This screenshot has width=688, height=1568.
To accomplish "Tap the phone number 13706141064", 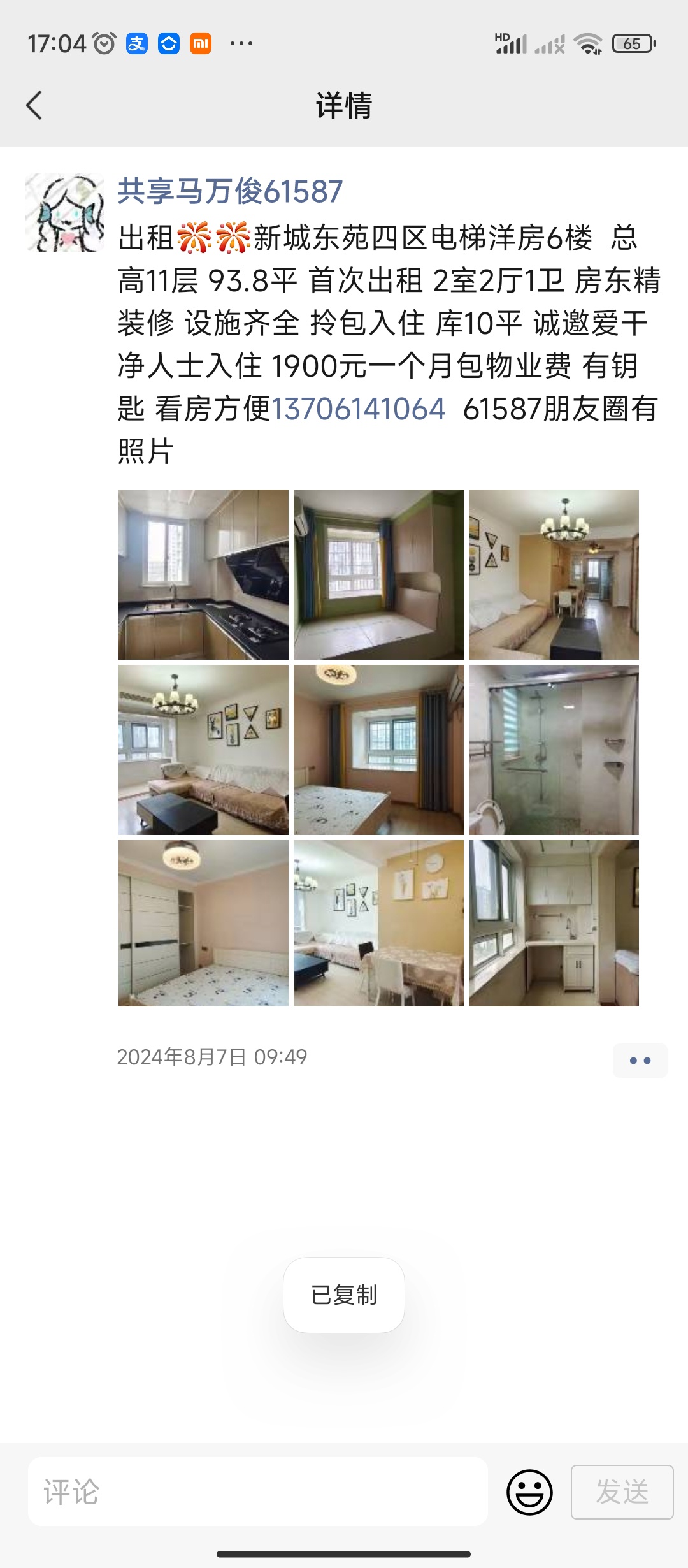I will click(x=358, y=409).
